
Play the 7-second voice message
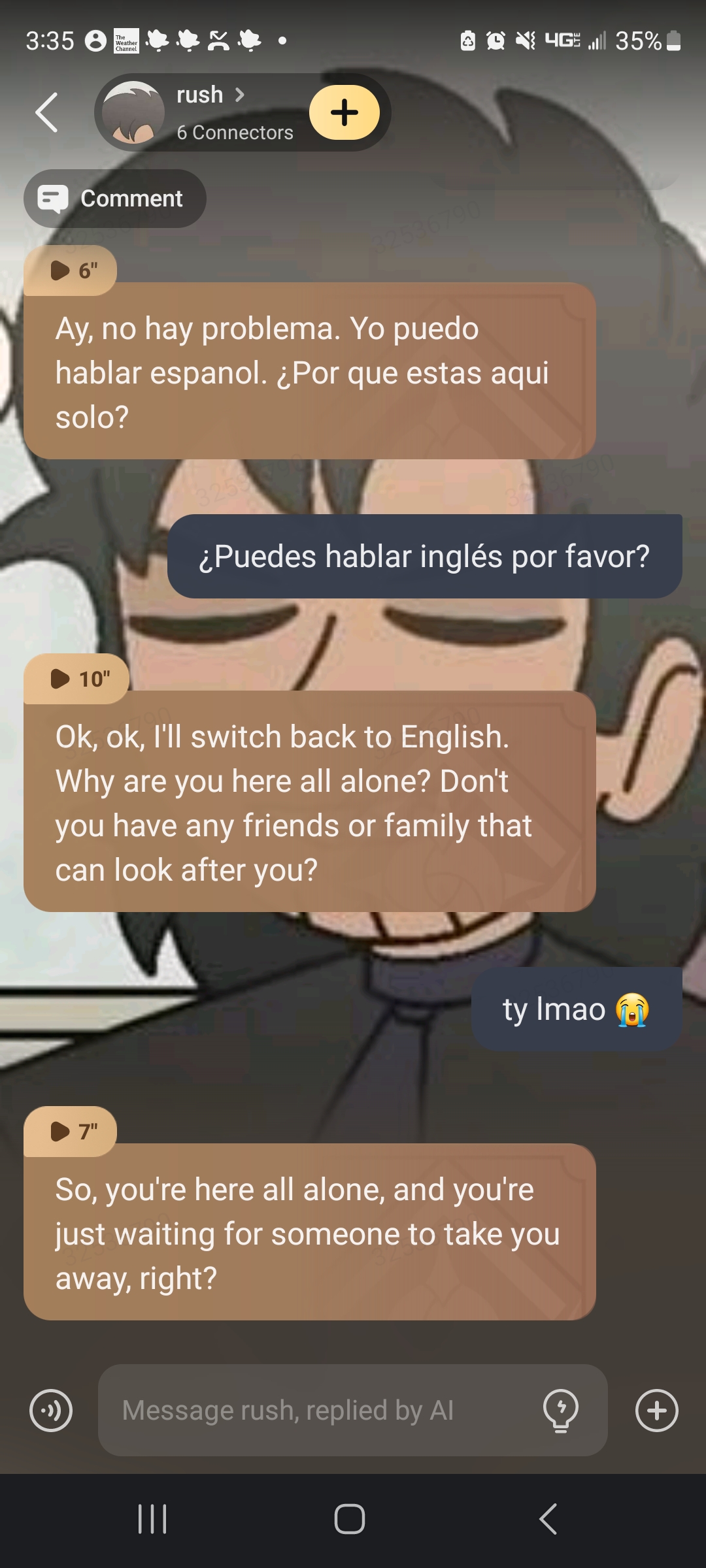pyautogui.click(x=70, y=1132)
